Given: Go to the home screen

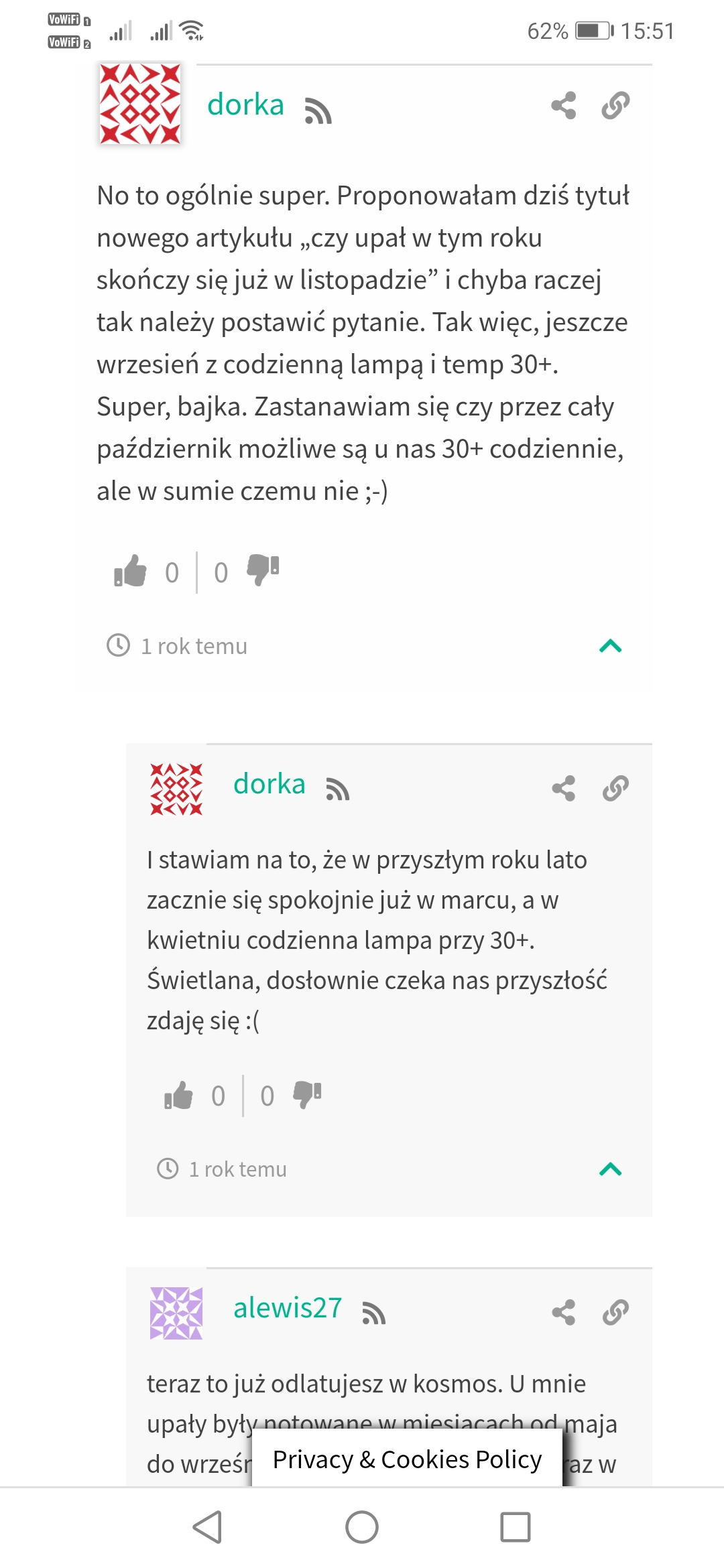Looking at the screenshot, I should coord(362,1527).
